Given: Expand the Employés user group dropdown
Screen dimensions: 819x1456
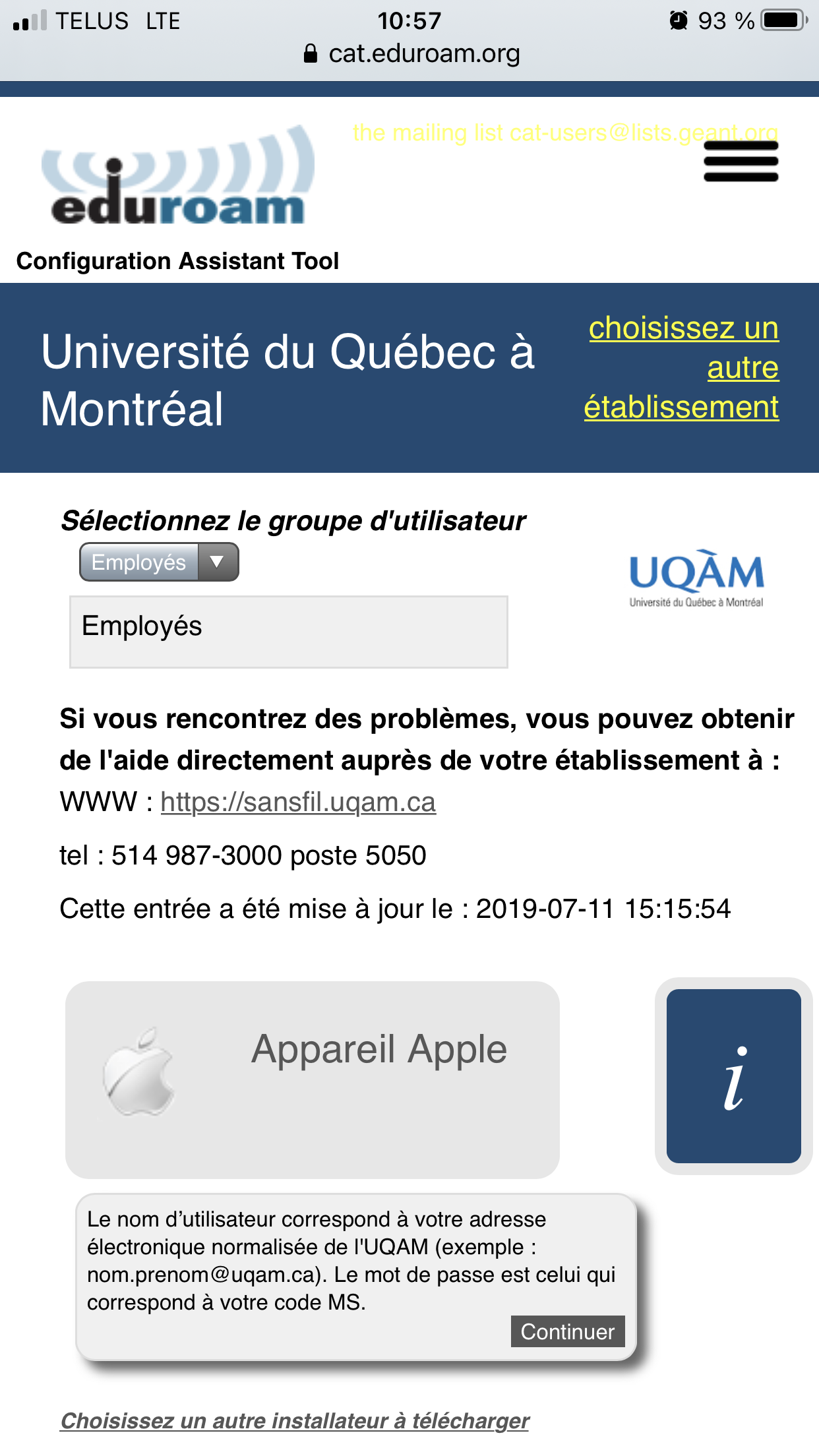Looking at the screenshot, I should pos(159,562).
